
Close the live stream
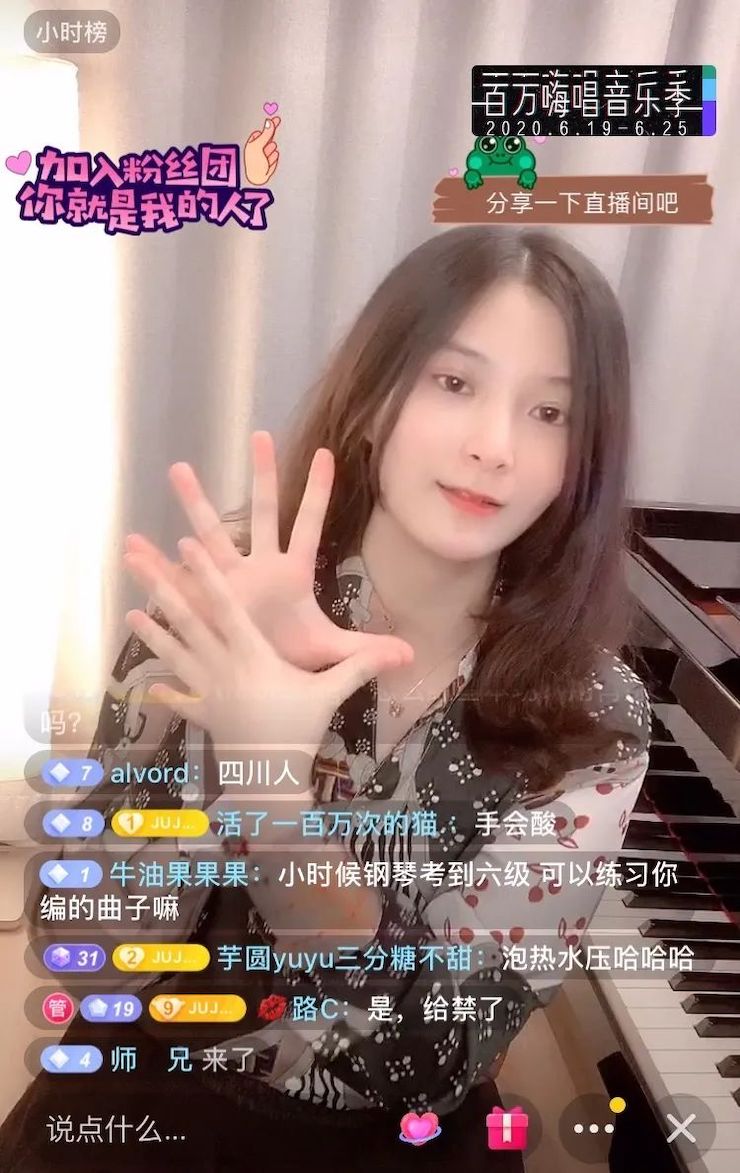(681, 1129)
